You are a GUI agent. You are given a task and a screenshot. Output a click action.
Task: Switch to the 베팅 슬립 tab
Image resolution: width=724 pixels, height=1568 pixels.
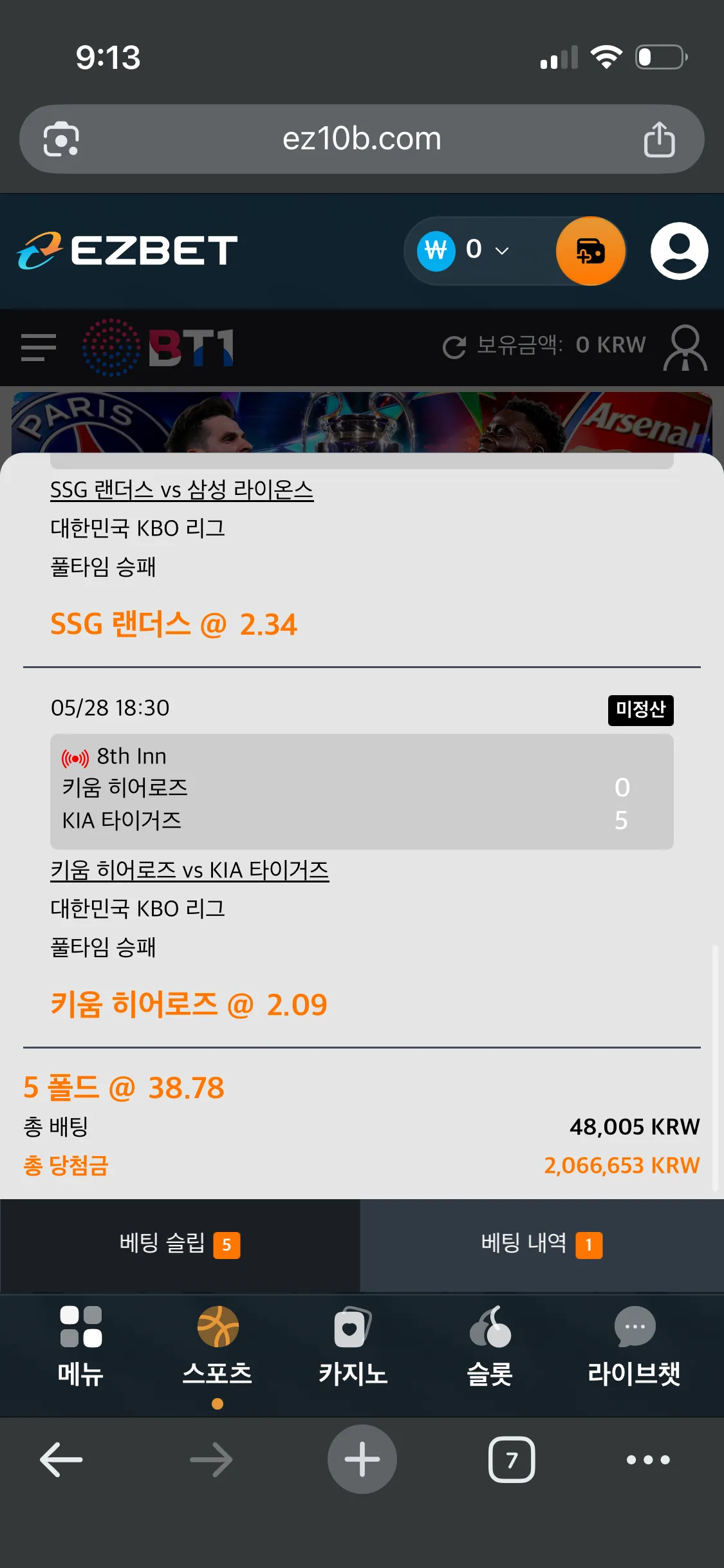click(x=180, y=1245)
